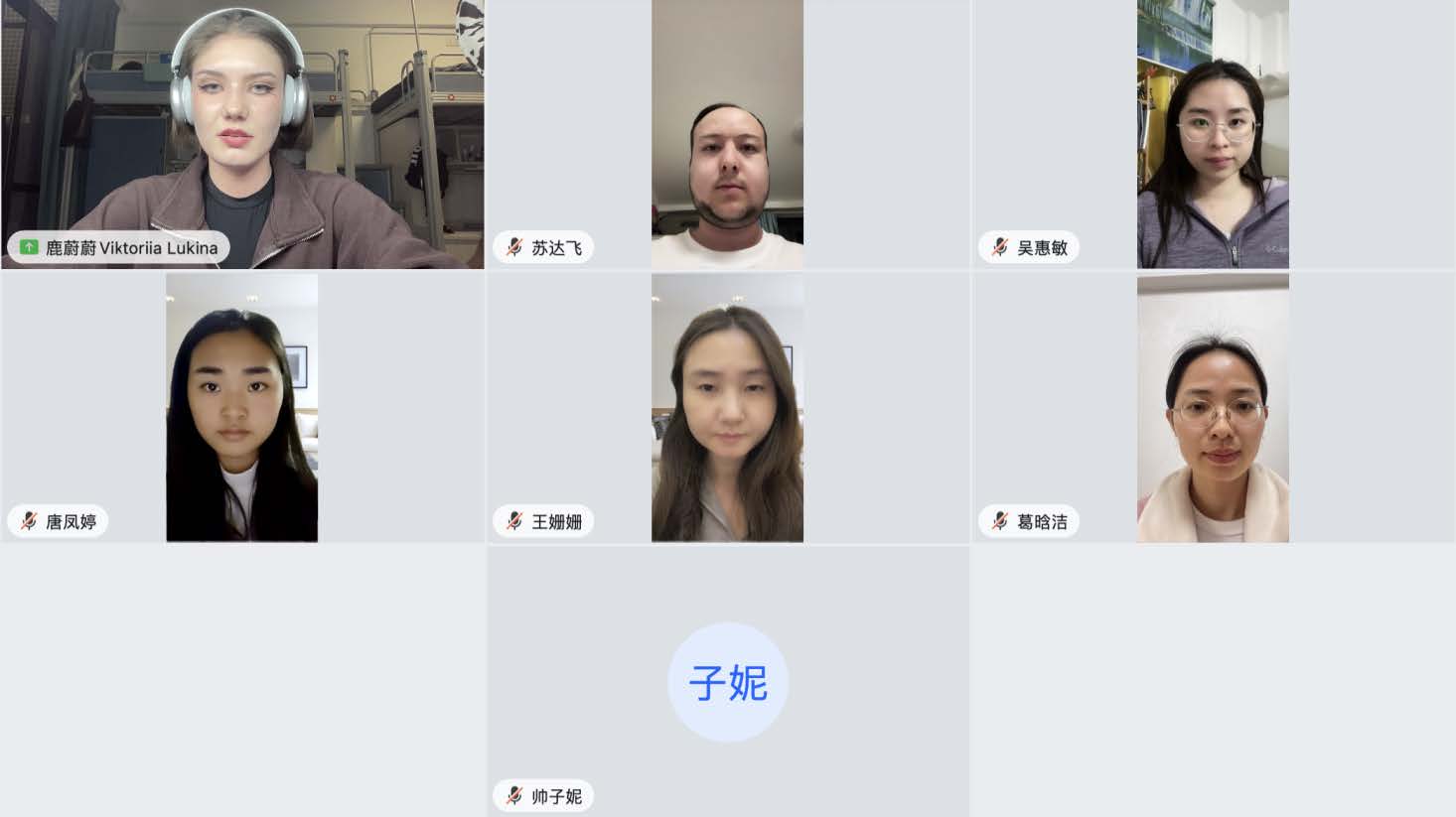Open 苏达飞's video tile

(727, 134)
